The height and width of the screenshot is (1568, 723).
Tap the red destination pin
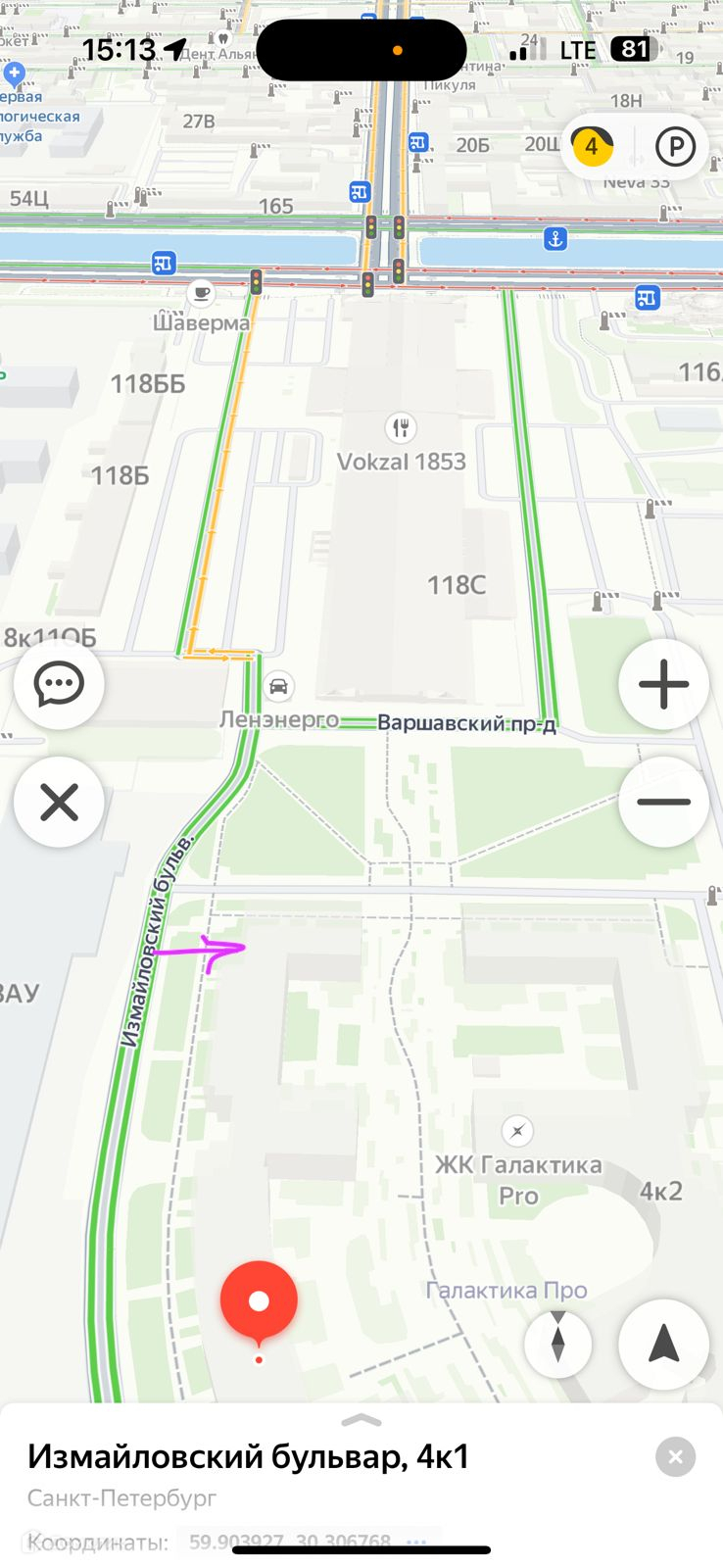(x=259, y=1302)
